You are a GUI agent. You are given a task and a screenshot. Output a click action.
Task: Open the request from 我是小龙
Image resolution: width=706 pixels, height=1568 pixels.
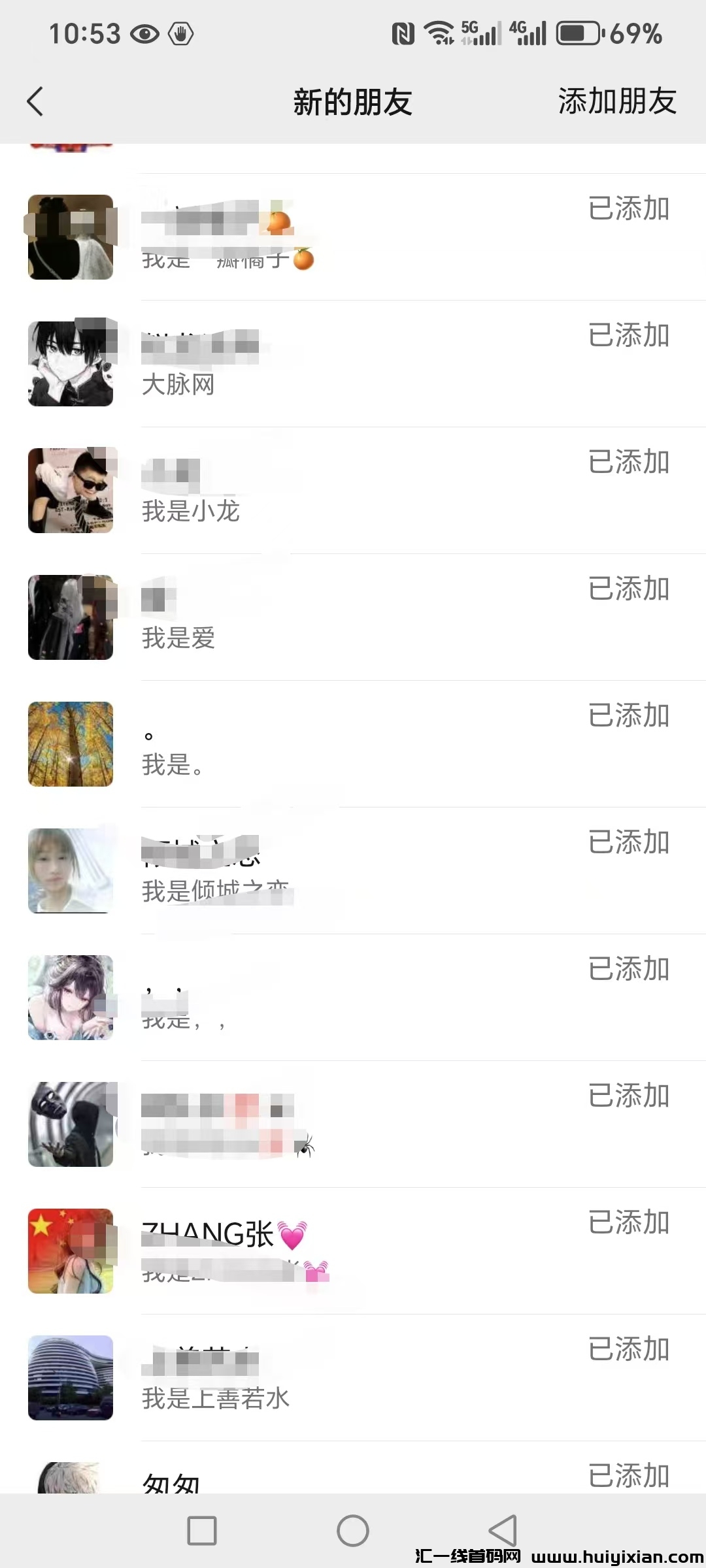coord(353,491)
